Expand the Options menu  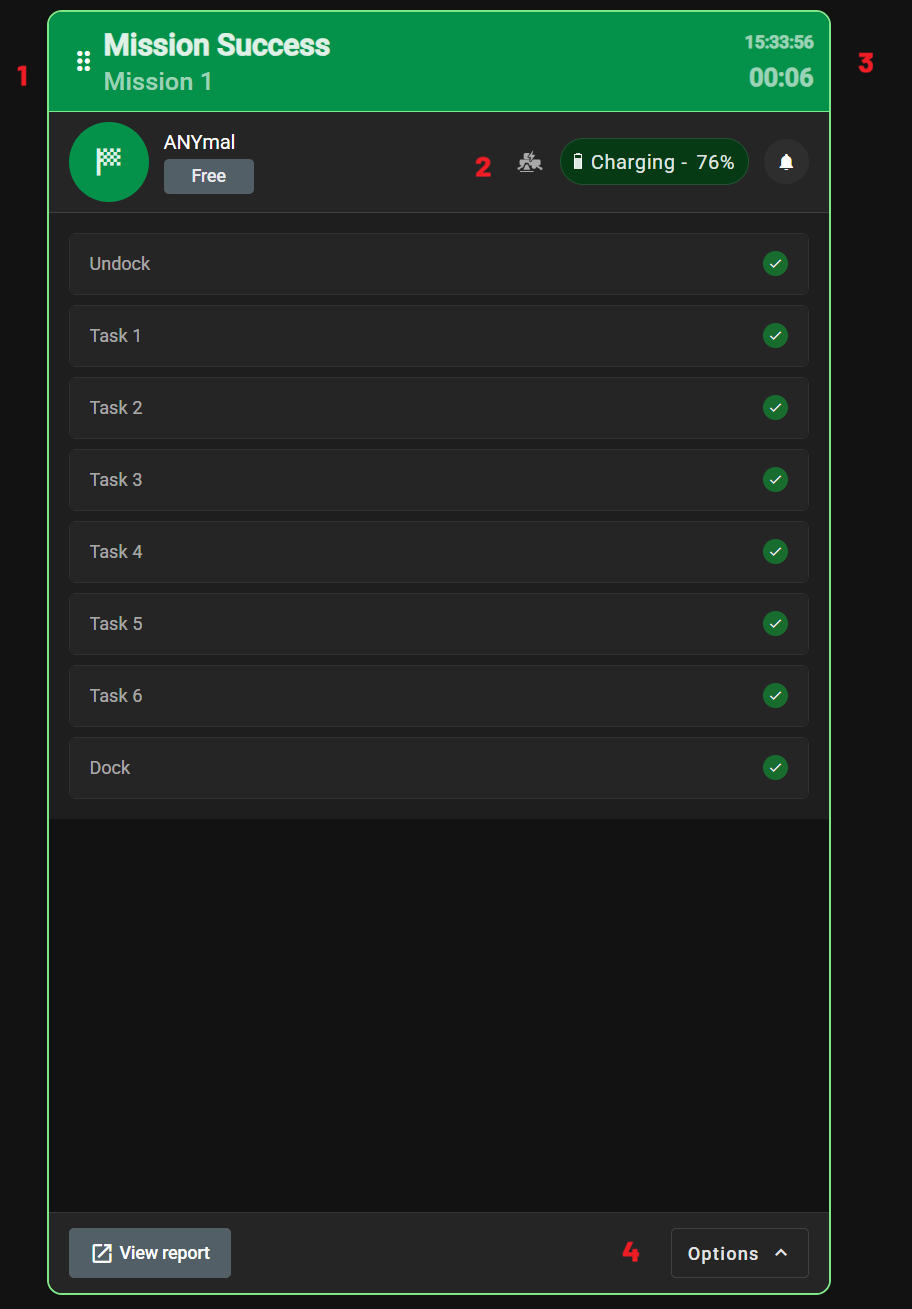click(x=739, y=1253)
